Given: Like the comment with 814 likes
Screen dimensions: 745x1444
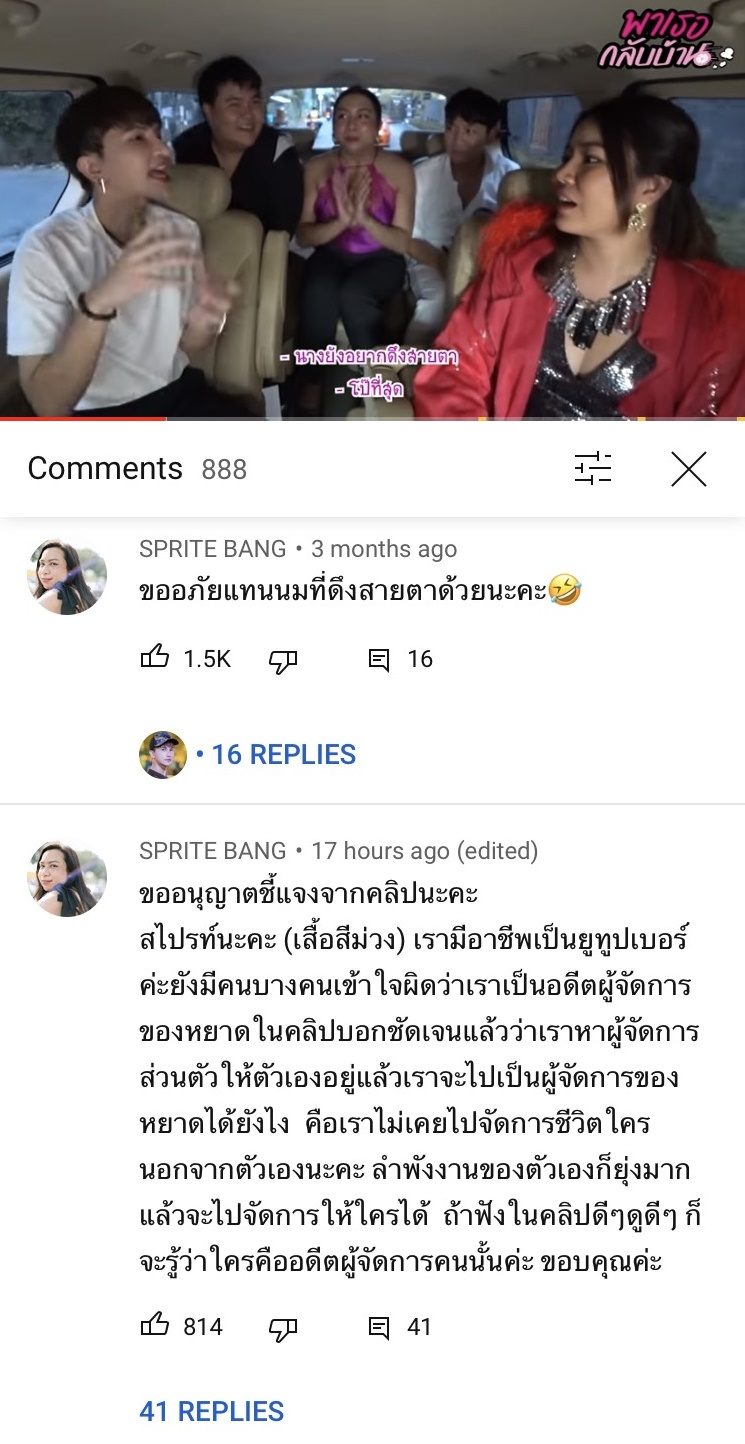Looking at the screenshot, I should pos(155,1326).
